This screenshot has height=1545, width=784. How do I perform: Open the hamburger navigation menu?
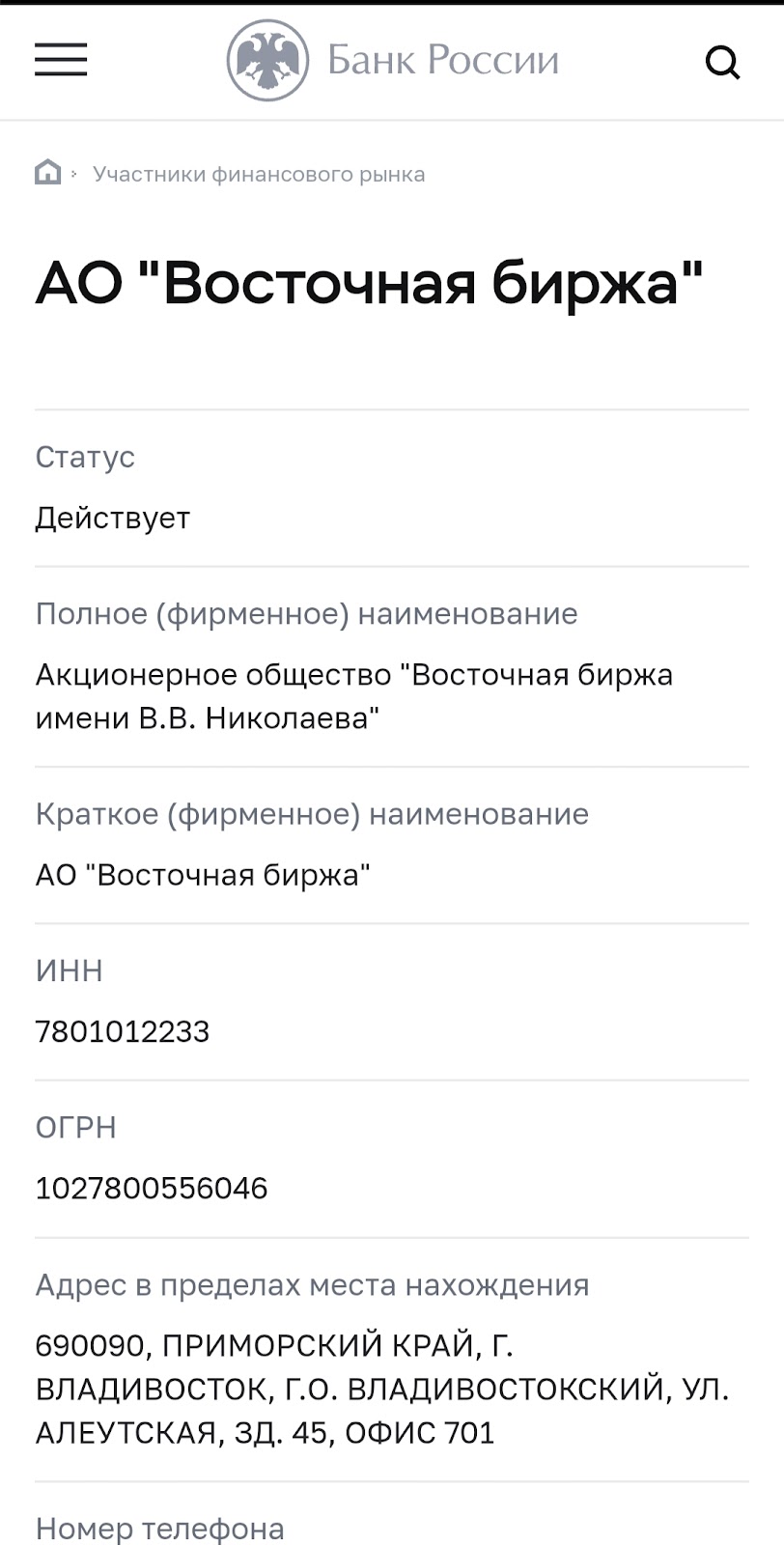61,60
